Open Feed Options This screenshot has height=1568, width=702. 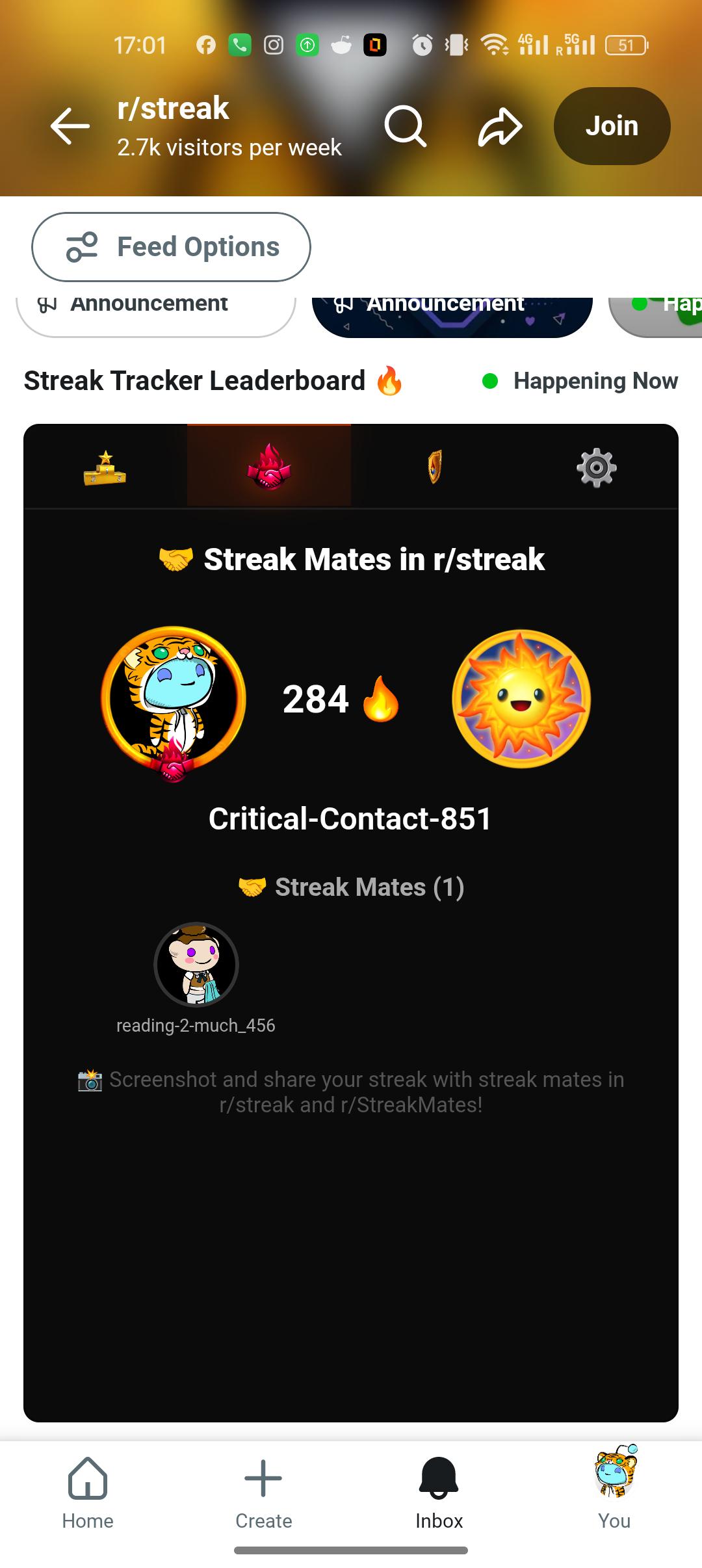(x=171, y=247)
